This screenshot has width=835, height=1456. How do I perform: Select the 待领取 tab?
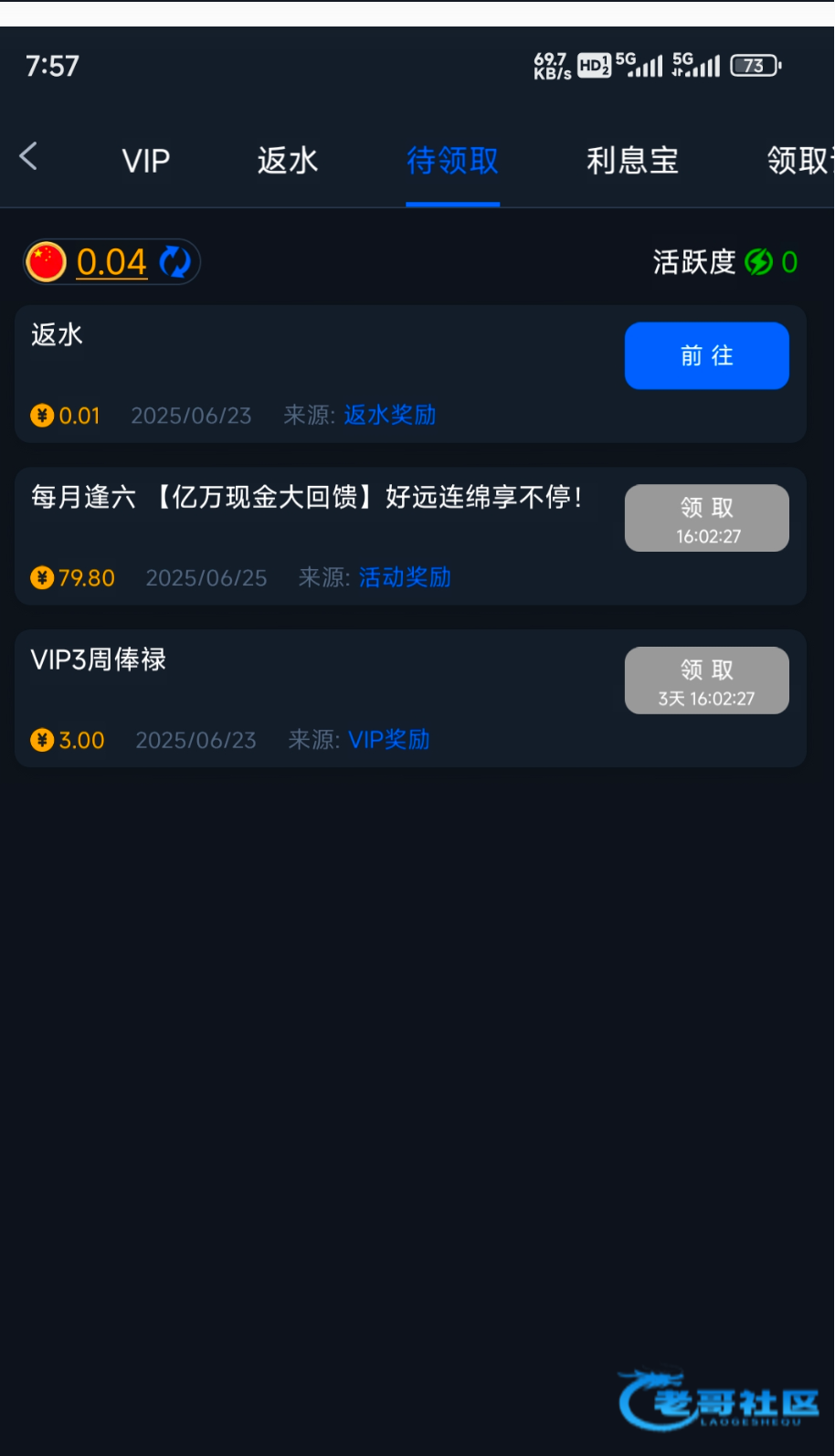click(452, 161)
